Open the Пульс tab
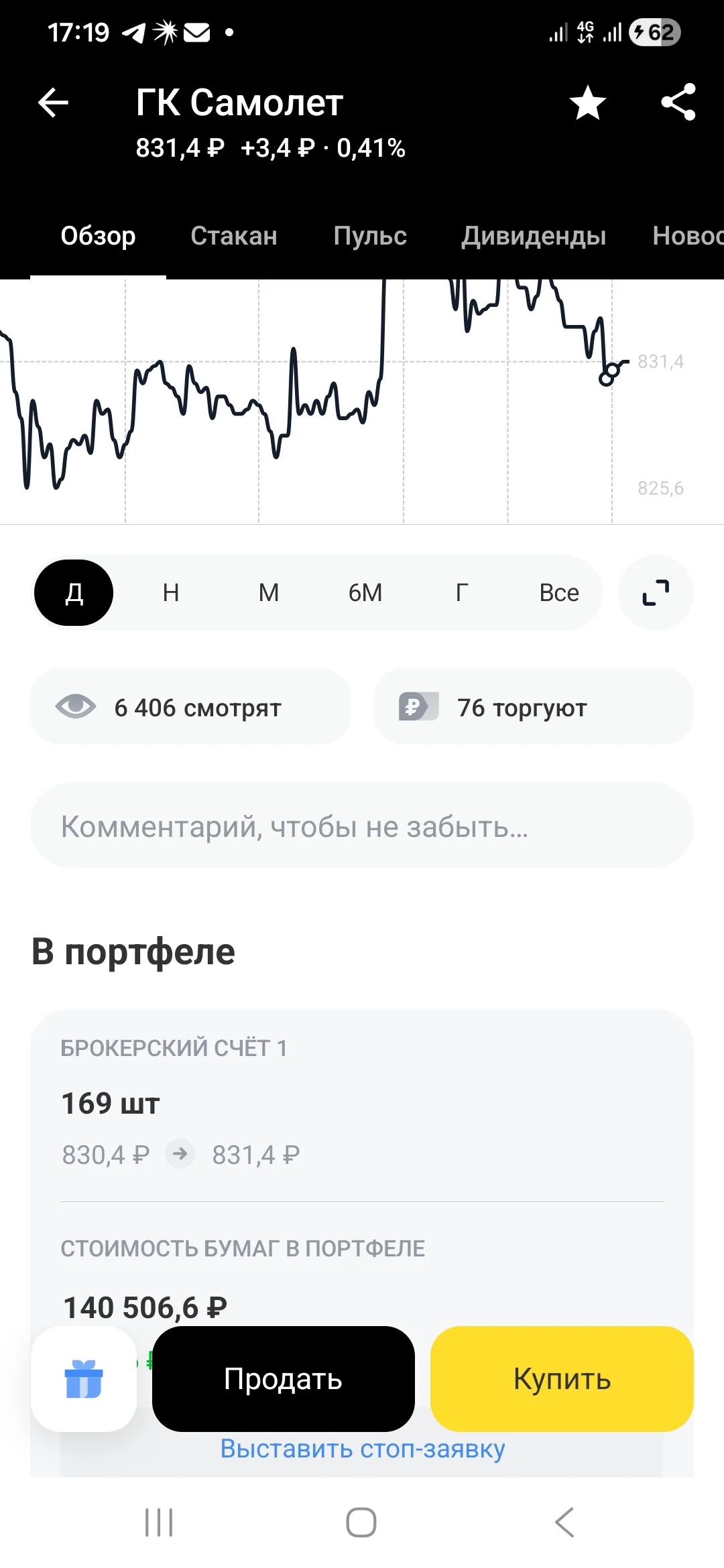The image size is (724, 1568). [370, 236]
